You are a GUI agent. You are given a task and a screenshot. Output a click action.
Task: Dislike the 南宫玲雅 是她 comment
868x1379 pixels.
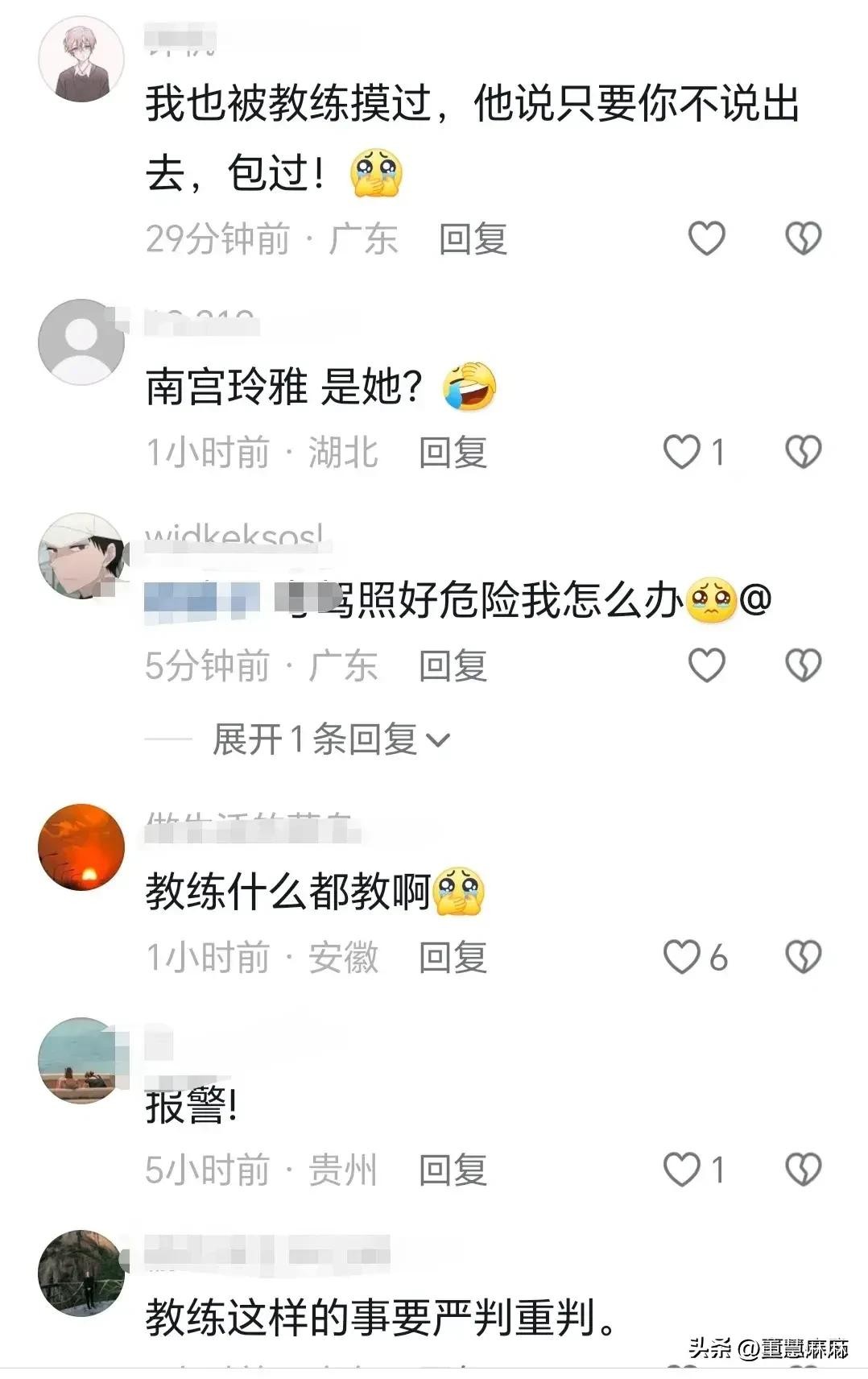(x=803, y=452)
